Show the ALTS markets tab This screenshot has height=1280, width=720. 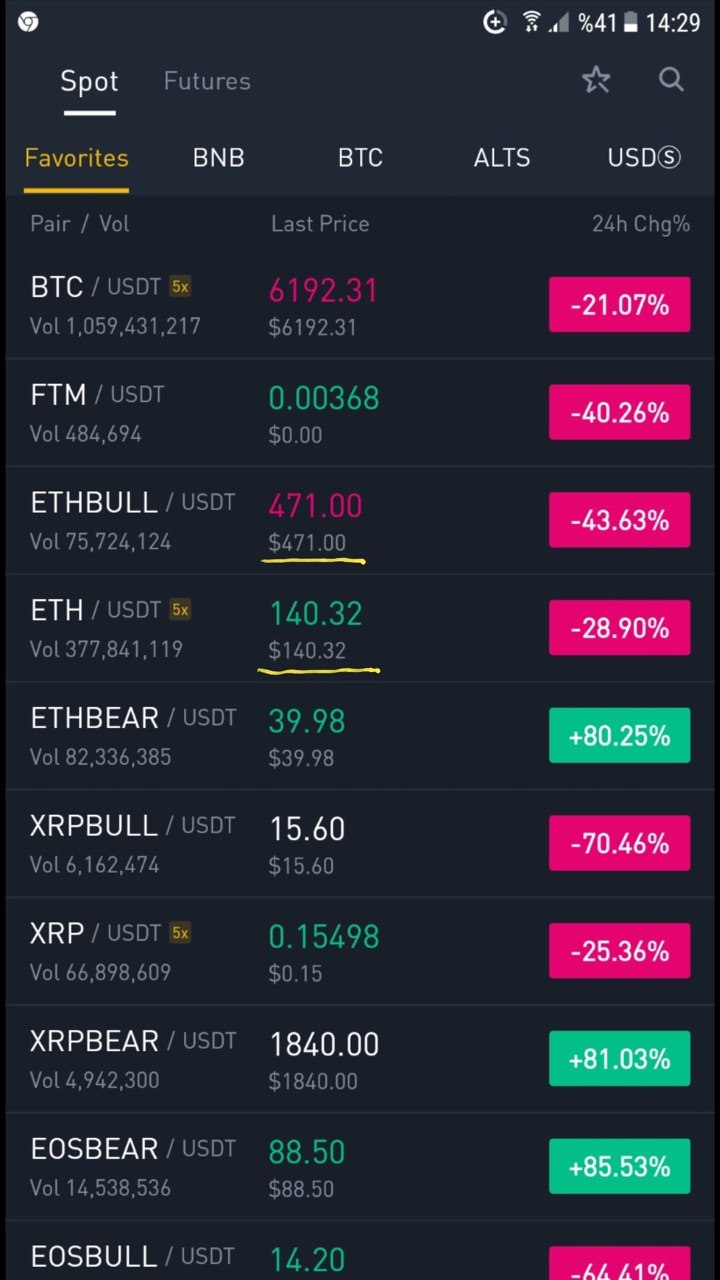tap(502, 158)
